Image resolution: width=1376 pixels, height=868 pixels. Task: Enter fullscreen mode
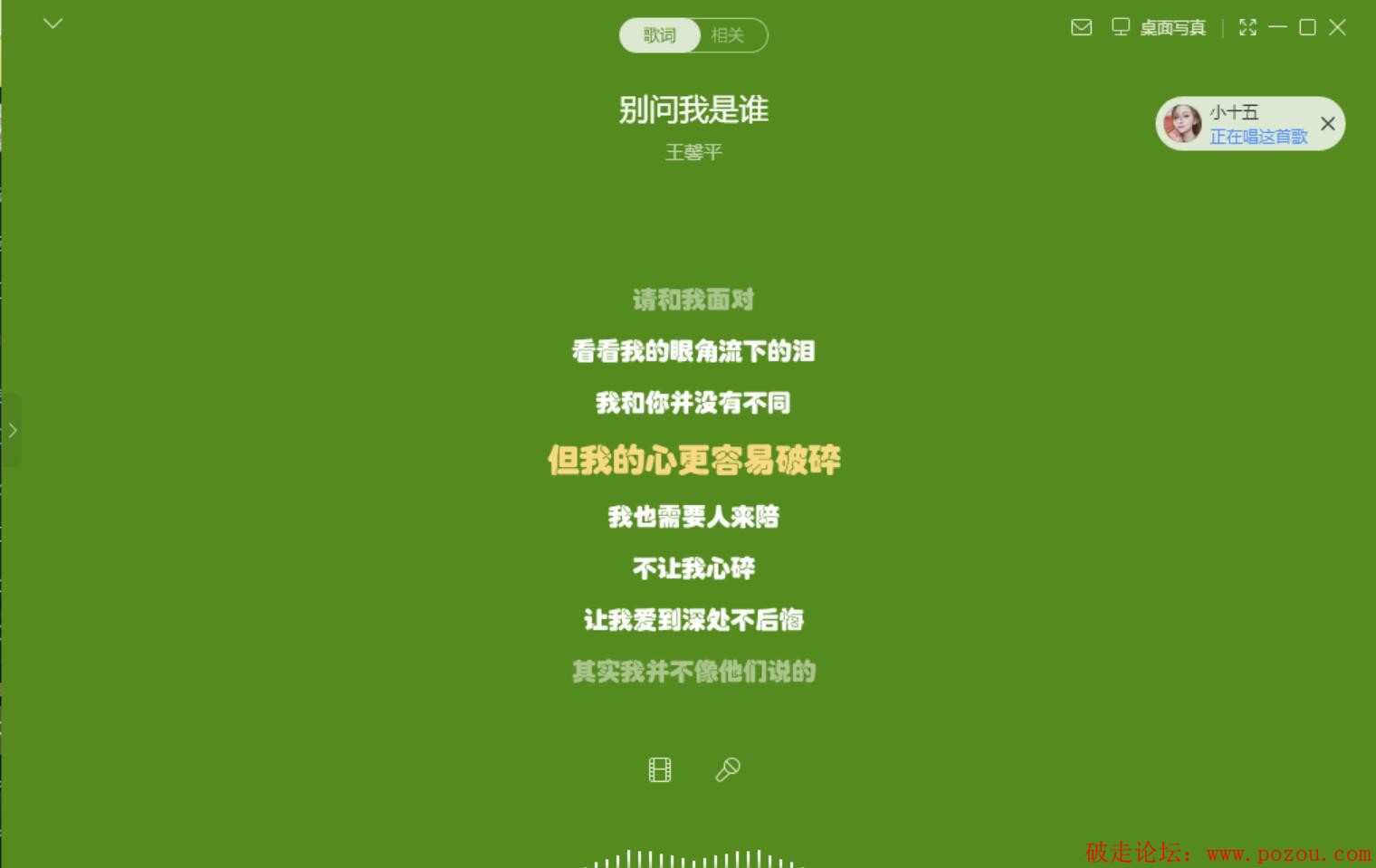[1247, 27]
